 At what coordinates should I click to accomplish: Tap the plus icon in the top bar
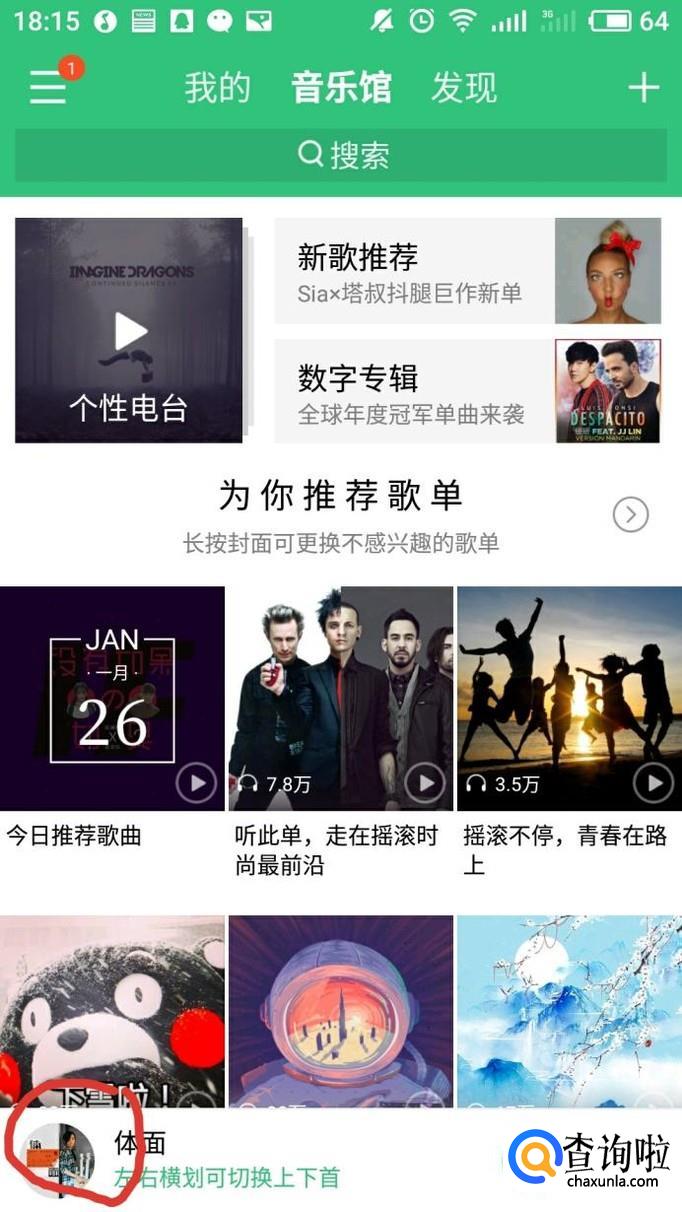(x=643, y=88)
